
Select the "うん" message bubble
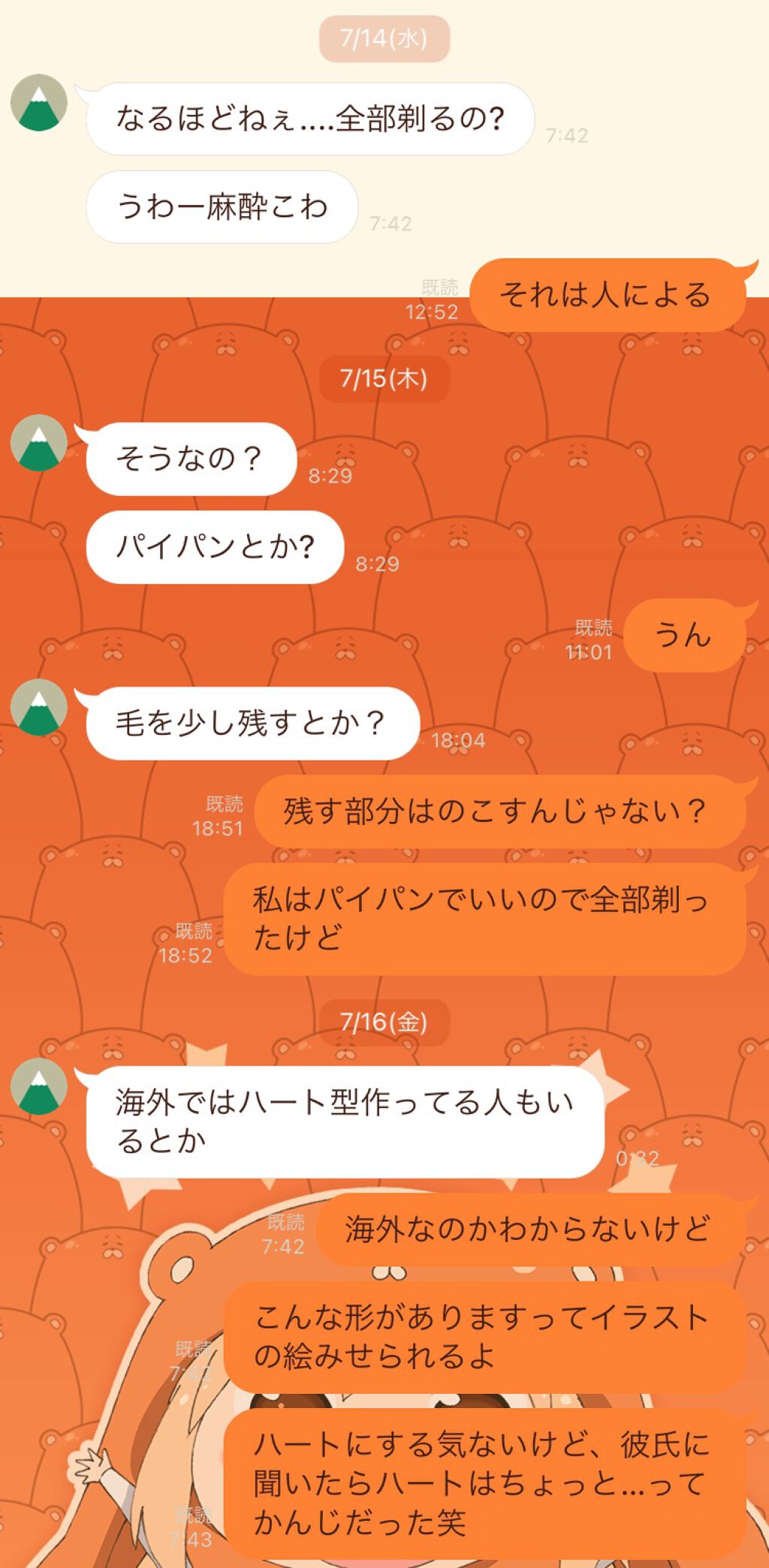tap(688, 636)
